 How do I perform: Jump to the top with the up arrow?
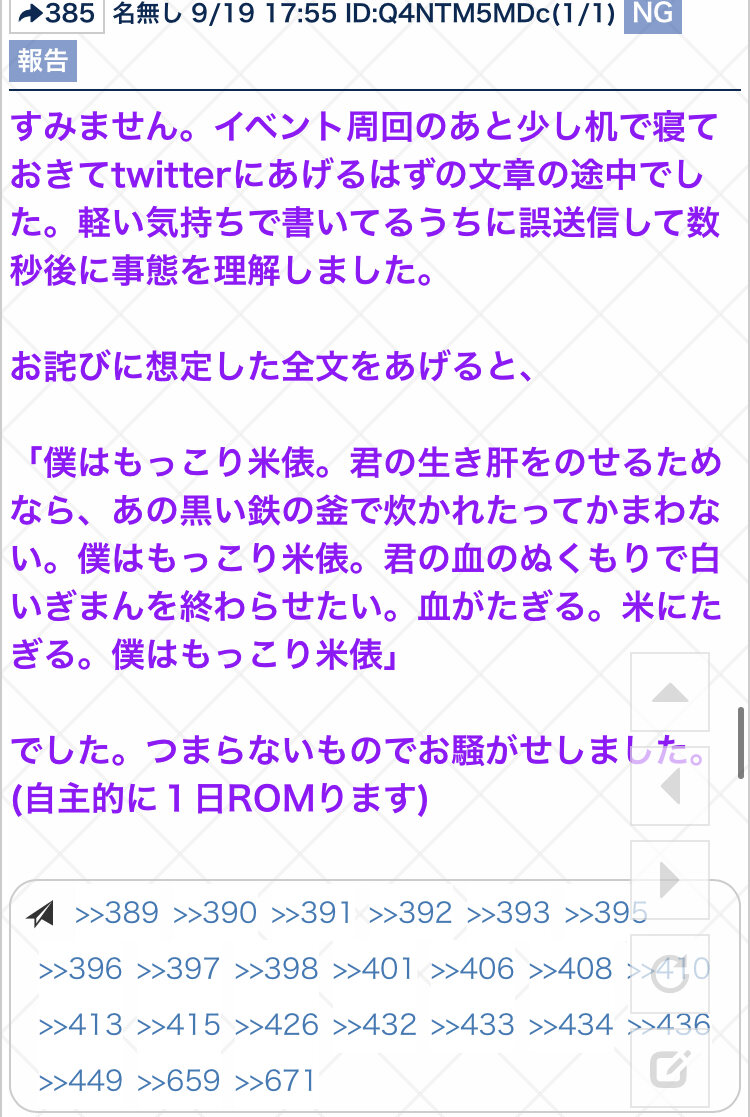coord(670,692)
